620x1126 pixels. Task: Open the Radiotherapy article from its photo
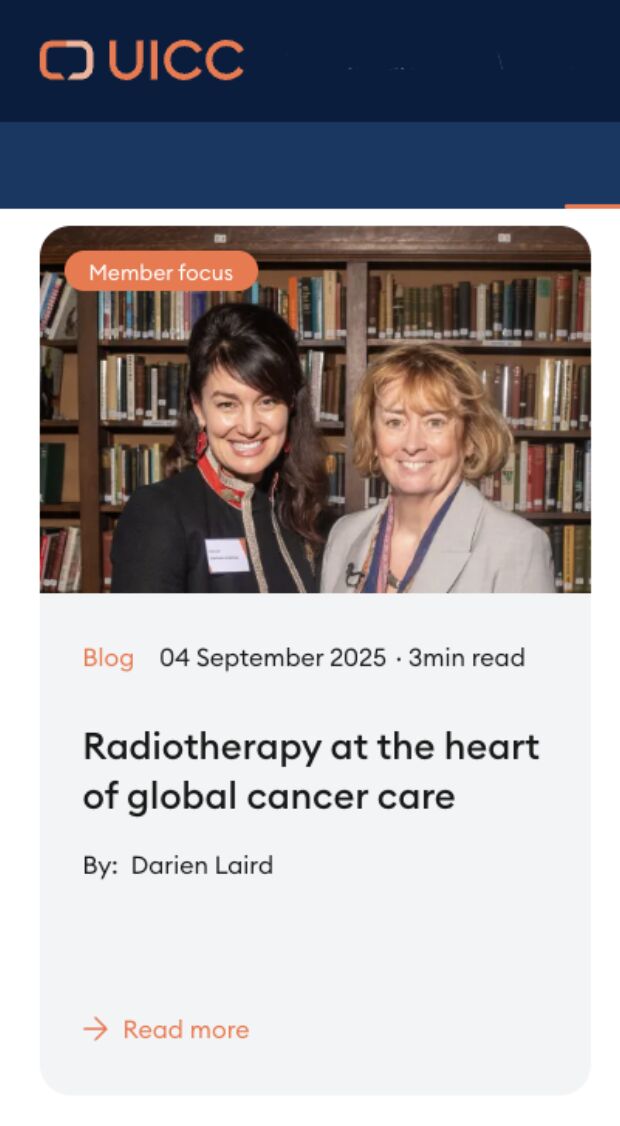coord(315,430)
